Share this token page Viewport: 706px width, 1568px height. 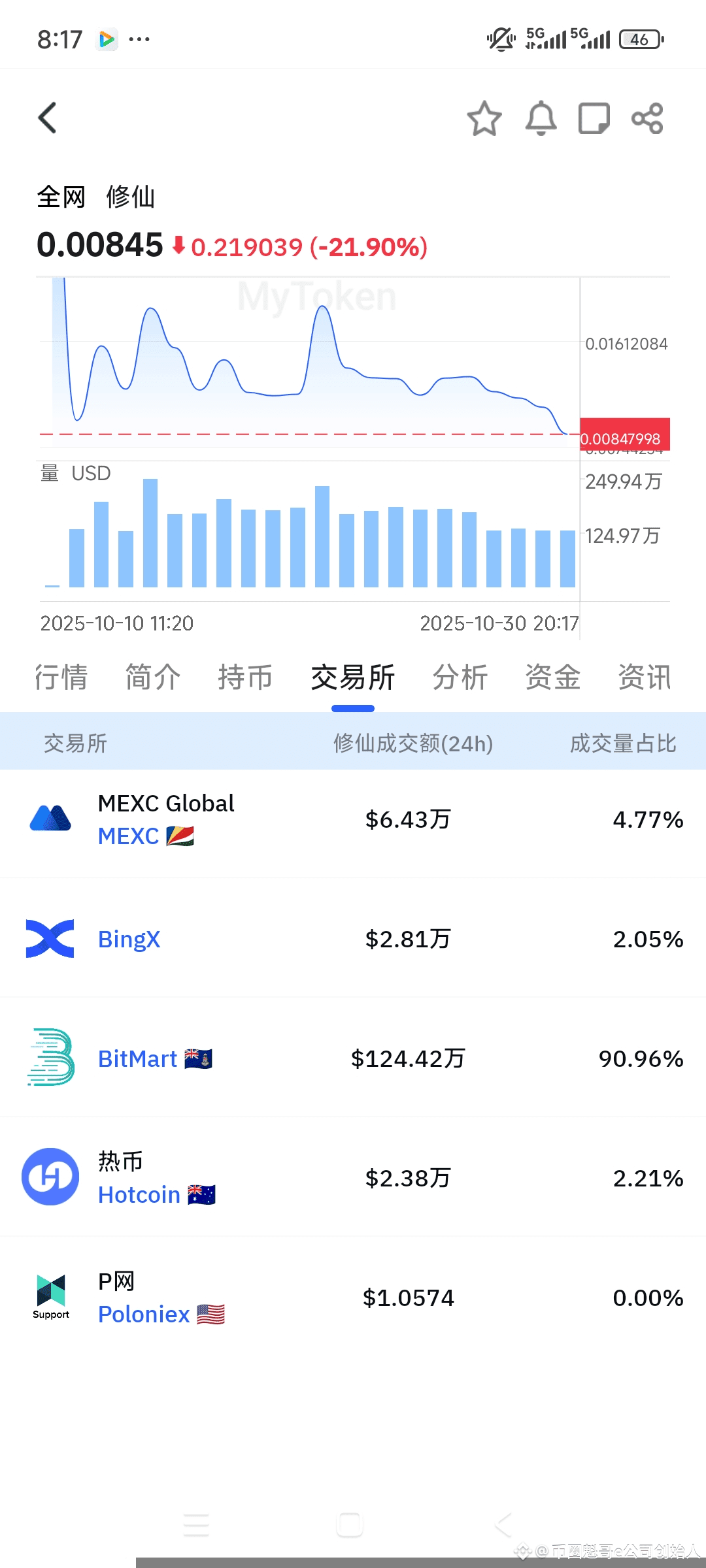[647, 118]
